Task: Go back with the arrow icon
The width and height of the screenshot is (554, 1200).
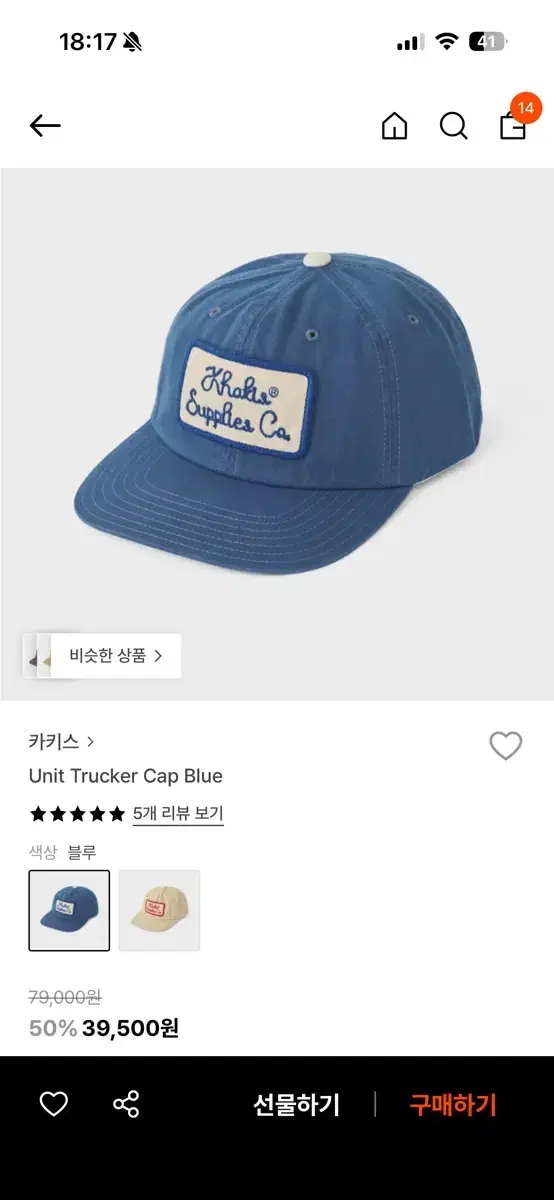Action: tap(45, 126)
